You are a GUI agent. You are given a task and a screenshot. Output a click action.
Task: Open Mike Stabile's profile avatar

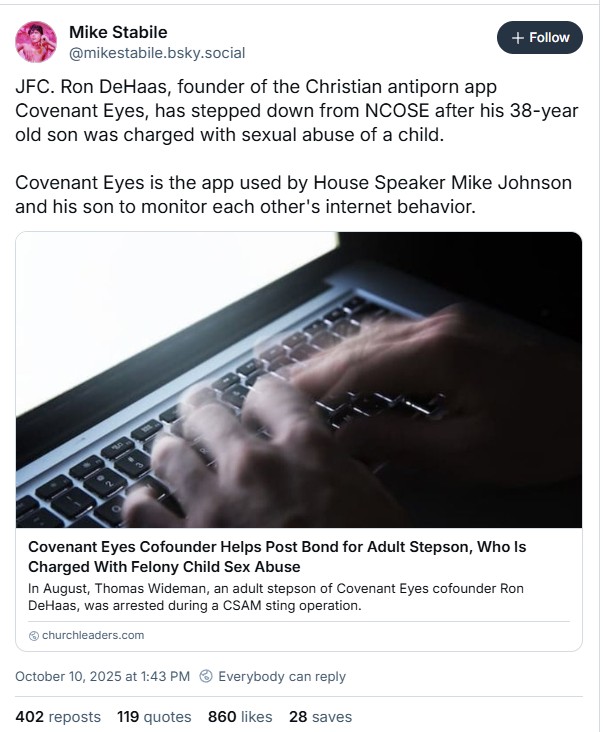(36, 41)
